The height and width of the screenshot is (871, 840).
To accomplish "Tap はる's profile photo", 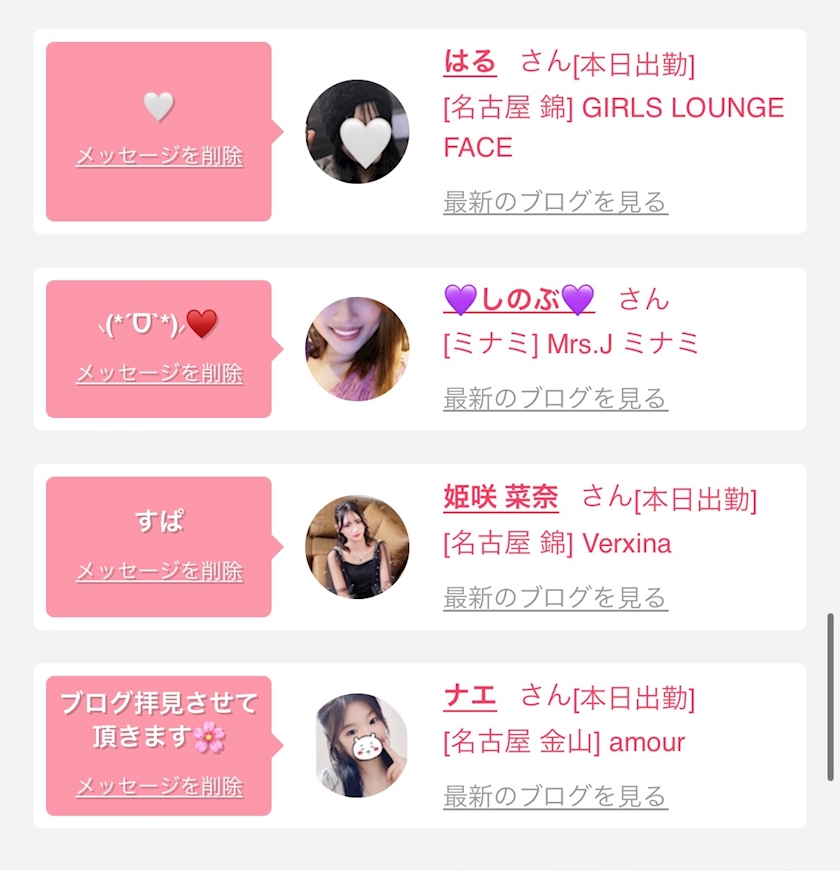I will pyautogui.click(x=357, y=132).
